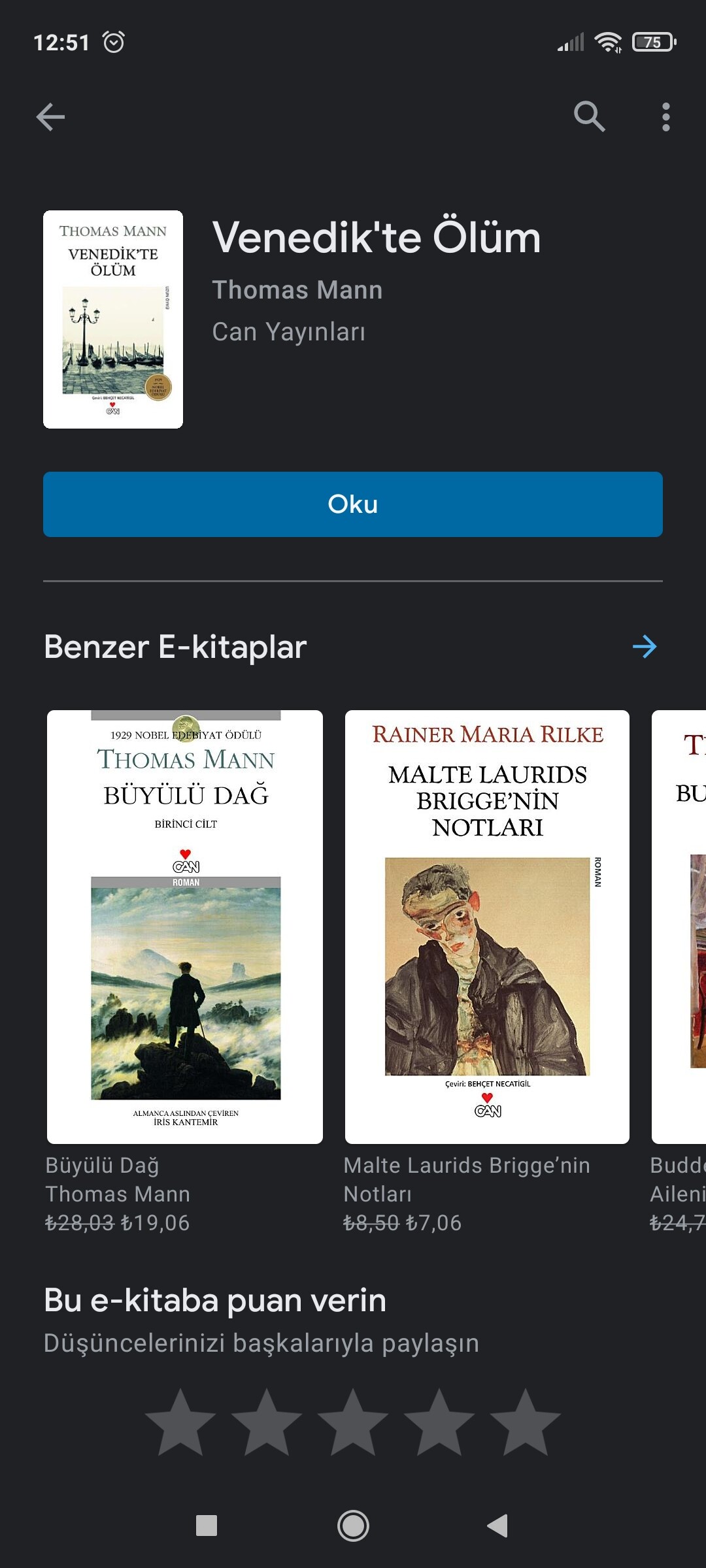Go back using the top arrow

(x=50, y=117)
